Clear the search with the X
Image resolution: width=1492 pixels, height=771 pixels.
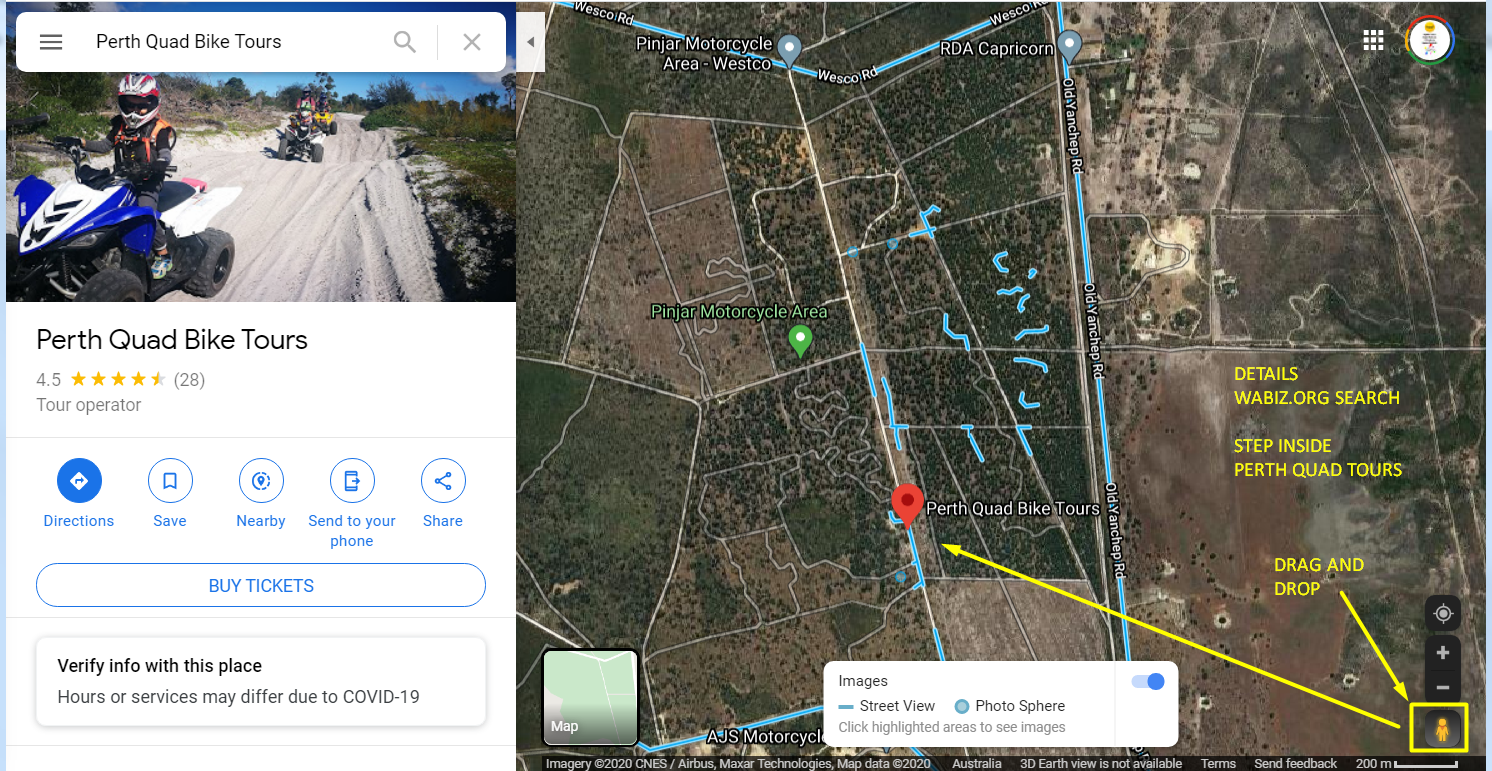(x=472, y=42)
